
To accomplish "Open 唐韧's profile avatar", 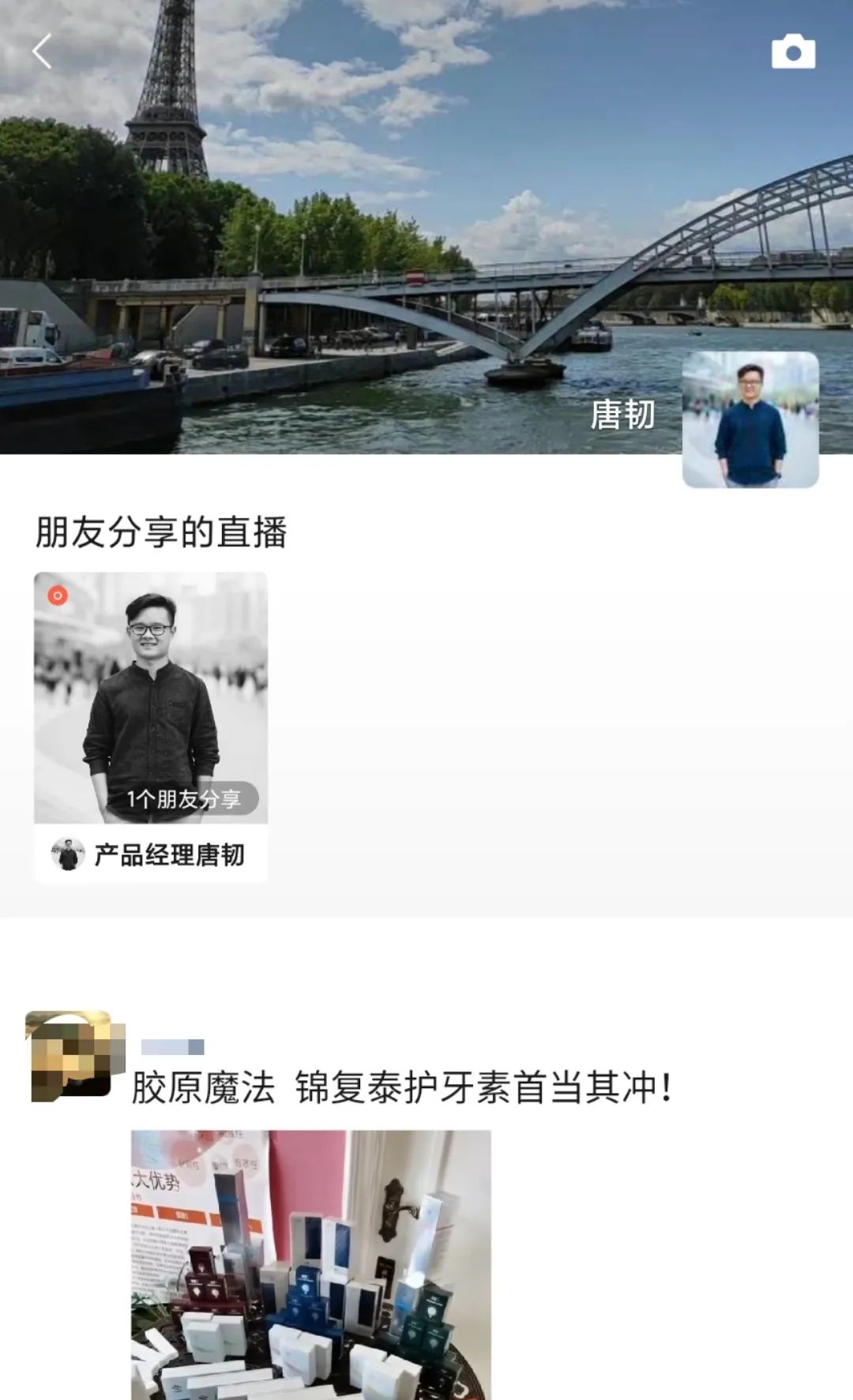I will [x=750, y=419].
